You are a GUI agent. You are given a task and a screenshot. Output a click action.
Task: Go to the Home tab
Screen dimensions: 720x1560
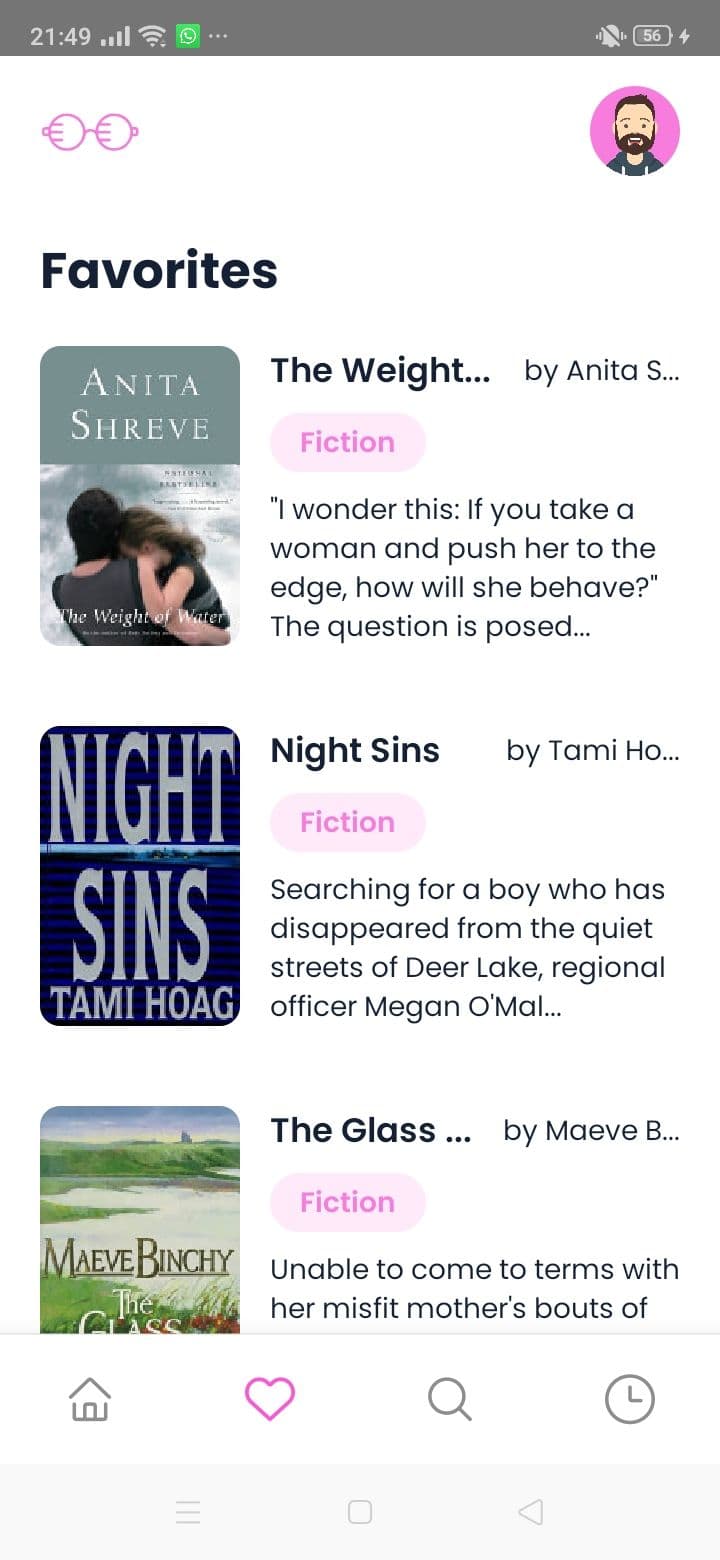[90, 1398]
